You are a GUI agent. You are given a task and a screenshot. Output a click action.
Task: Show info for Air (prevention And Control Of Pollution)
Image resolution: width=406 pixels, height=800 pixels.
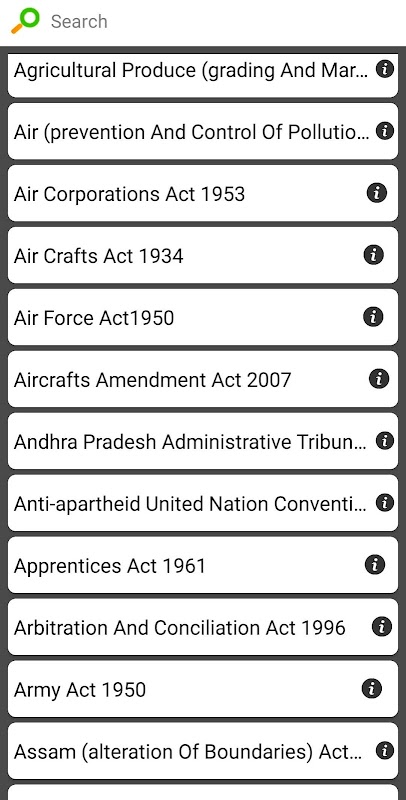[x=385, y=131]
